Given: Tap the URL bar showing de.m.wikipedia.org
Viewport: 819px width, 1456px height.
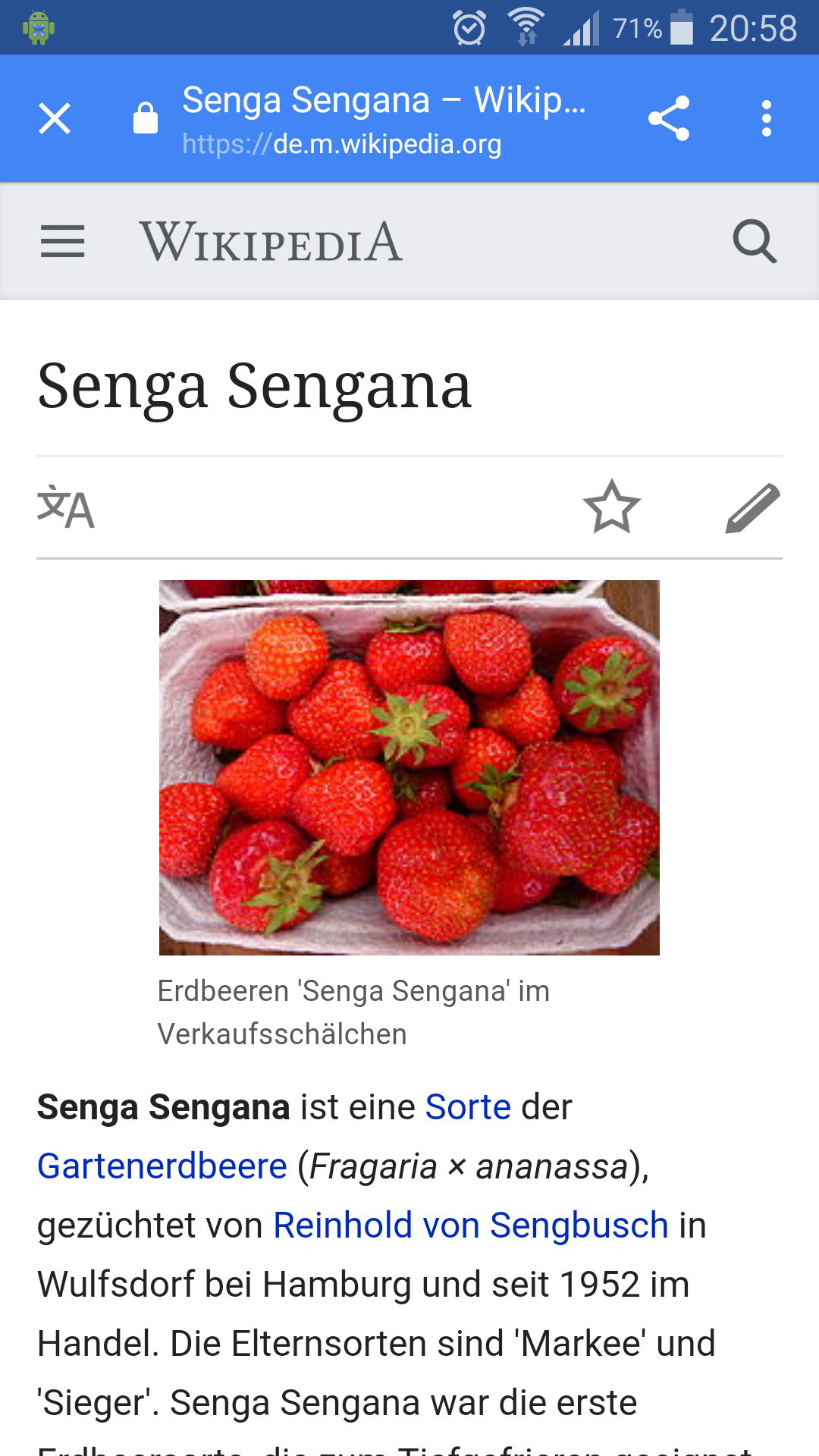Looking at the screenshot, I should (x=384, y=119).
